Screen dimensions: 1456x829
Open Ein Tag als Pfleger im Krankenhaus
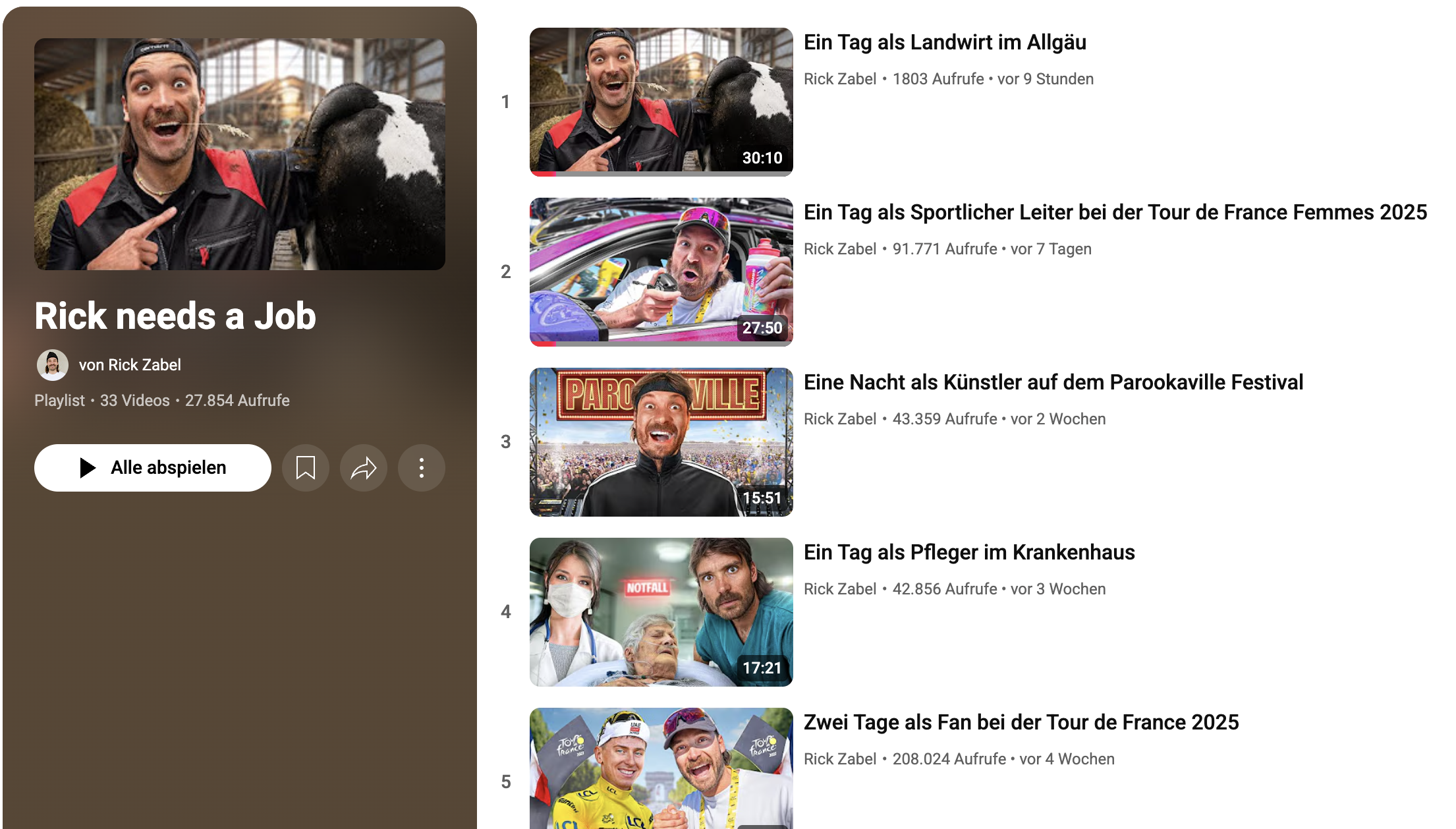click(968, 552)
